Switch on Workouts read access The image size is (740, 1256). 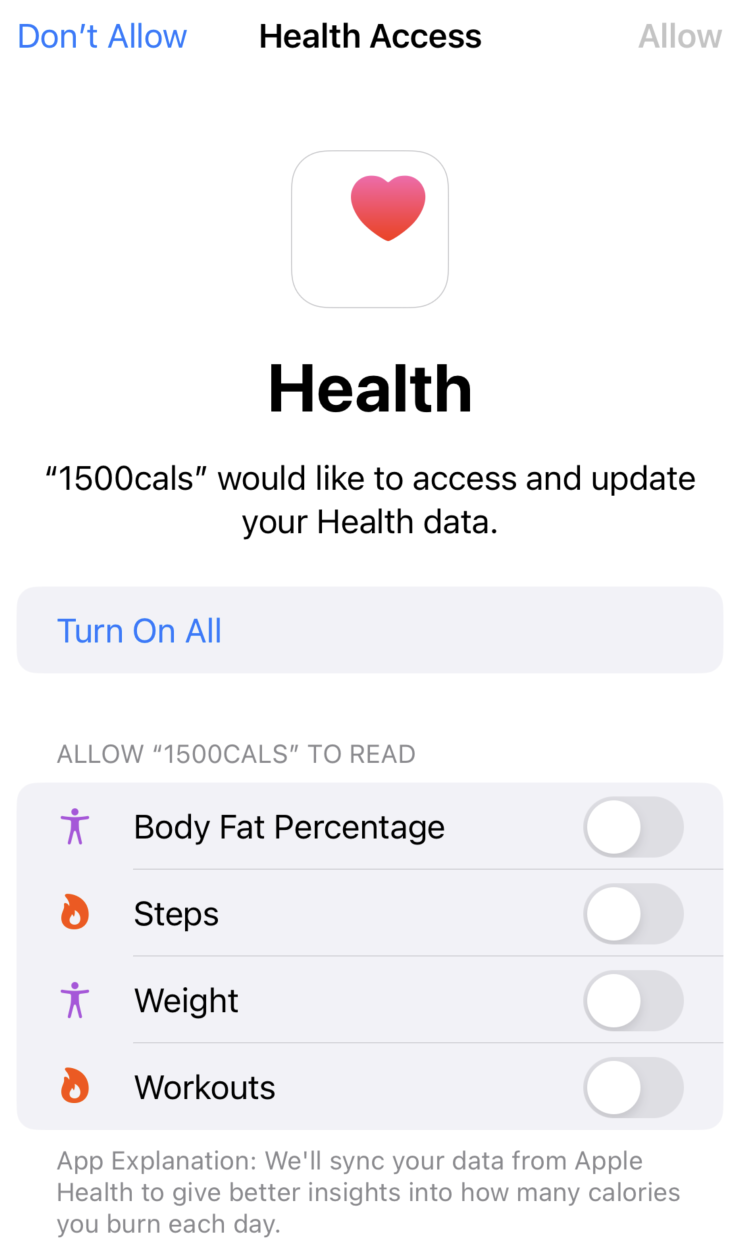[x=633, y=1087]
